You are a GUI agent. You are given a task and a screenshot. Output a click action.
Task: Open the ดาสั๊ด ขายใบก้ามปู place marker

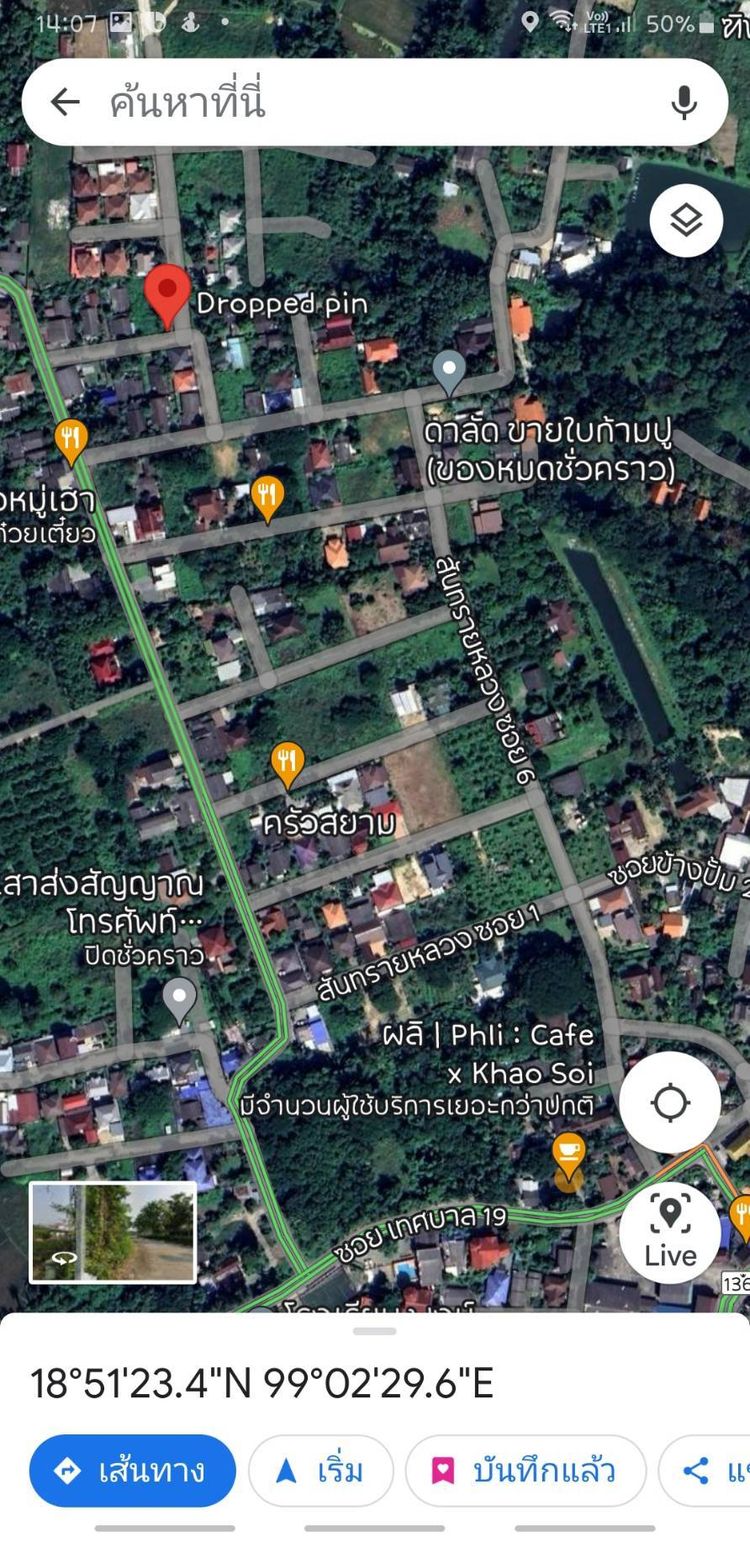tap(450, 372)
